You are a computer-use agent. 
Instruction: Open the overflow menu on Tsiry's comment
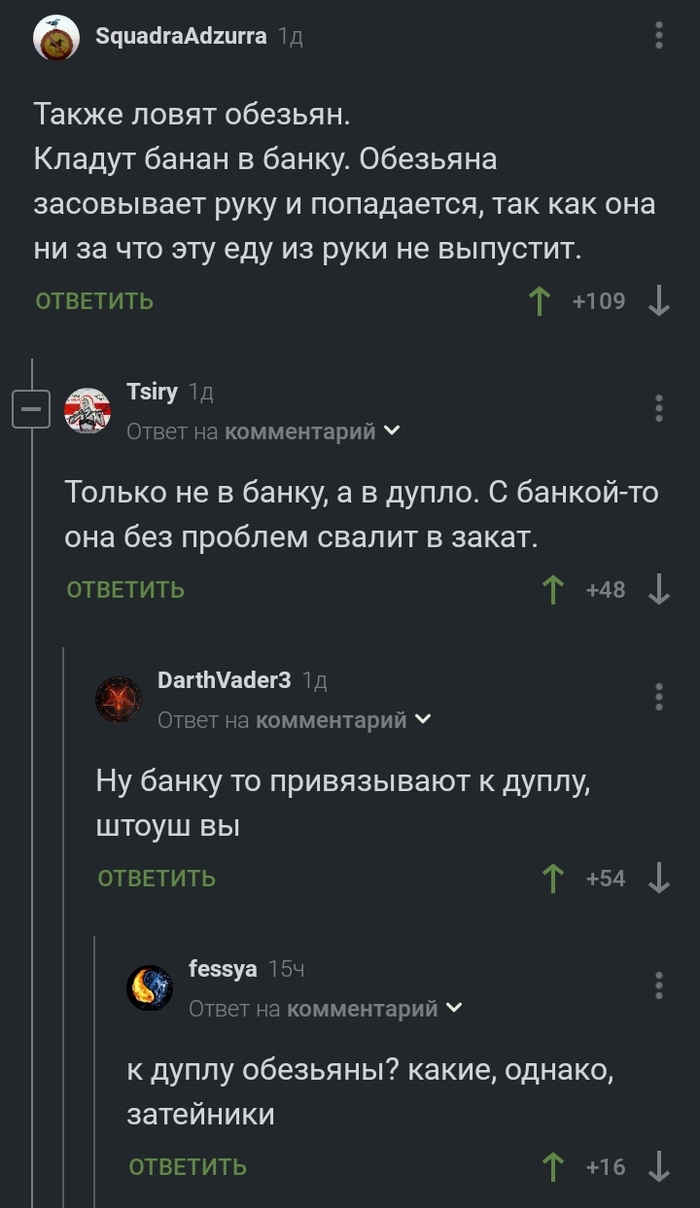[659, 408]
